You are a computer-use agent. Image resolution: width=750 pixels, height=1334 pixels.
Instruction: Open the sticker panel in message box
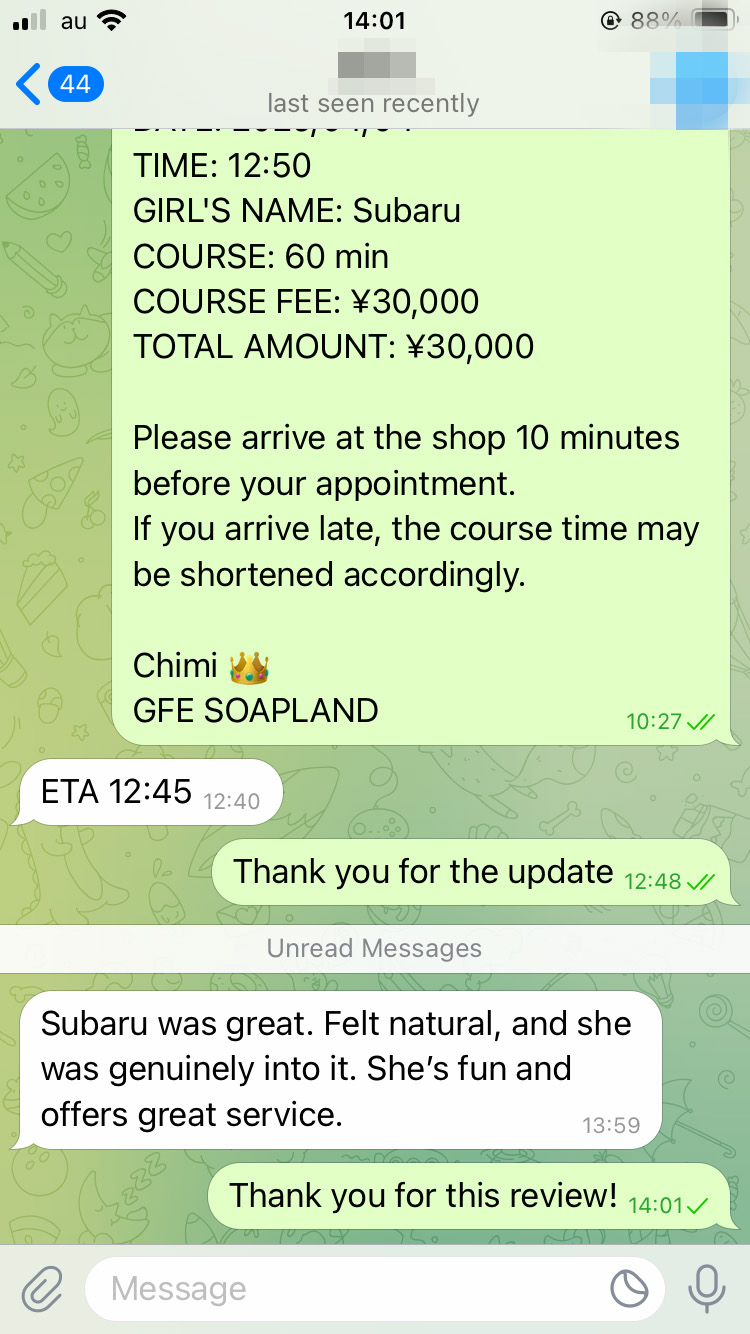tap(630, 1290)
